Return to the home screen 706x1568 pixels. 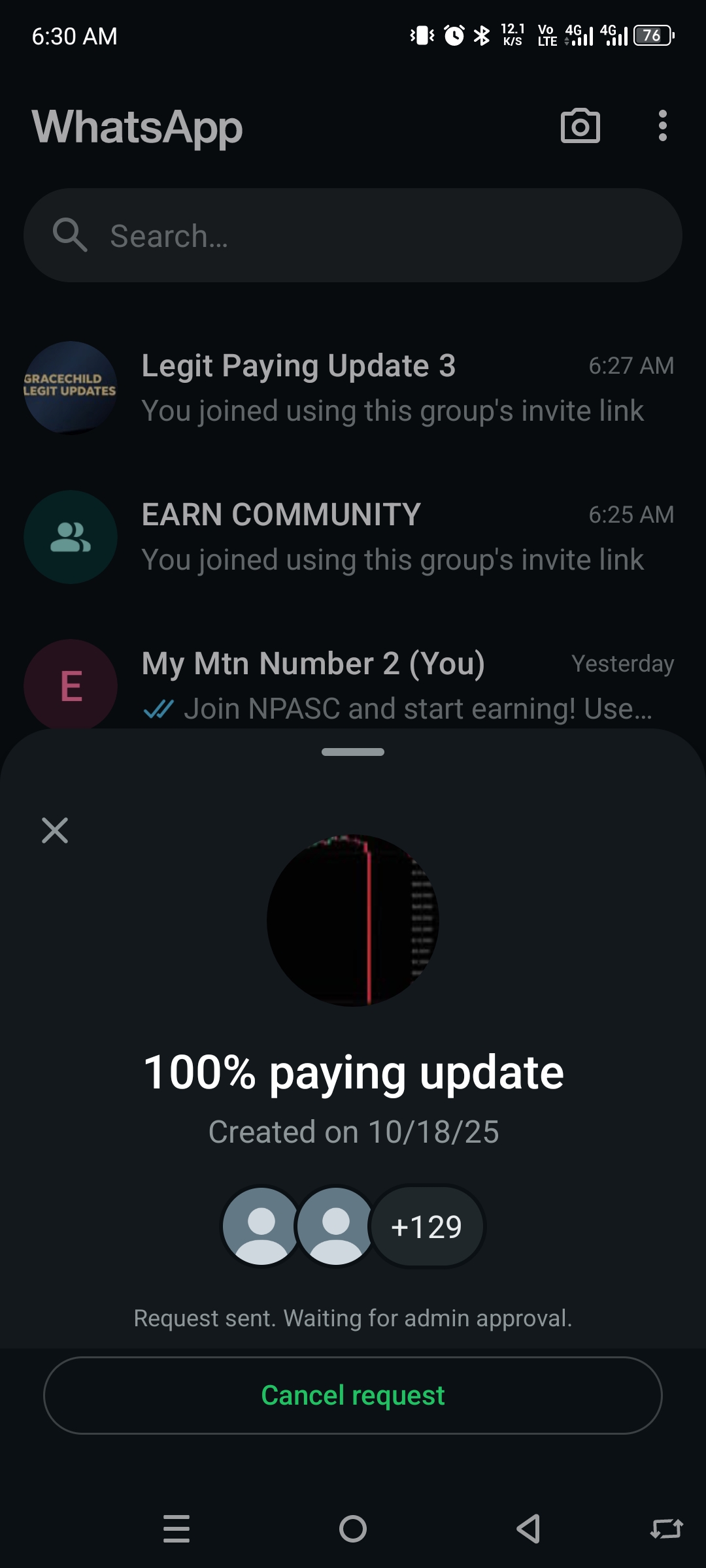click(x=353, y=1529)
